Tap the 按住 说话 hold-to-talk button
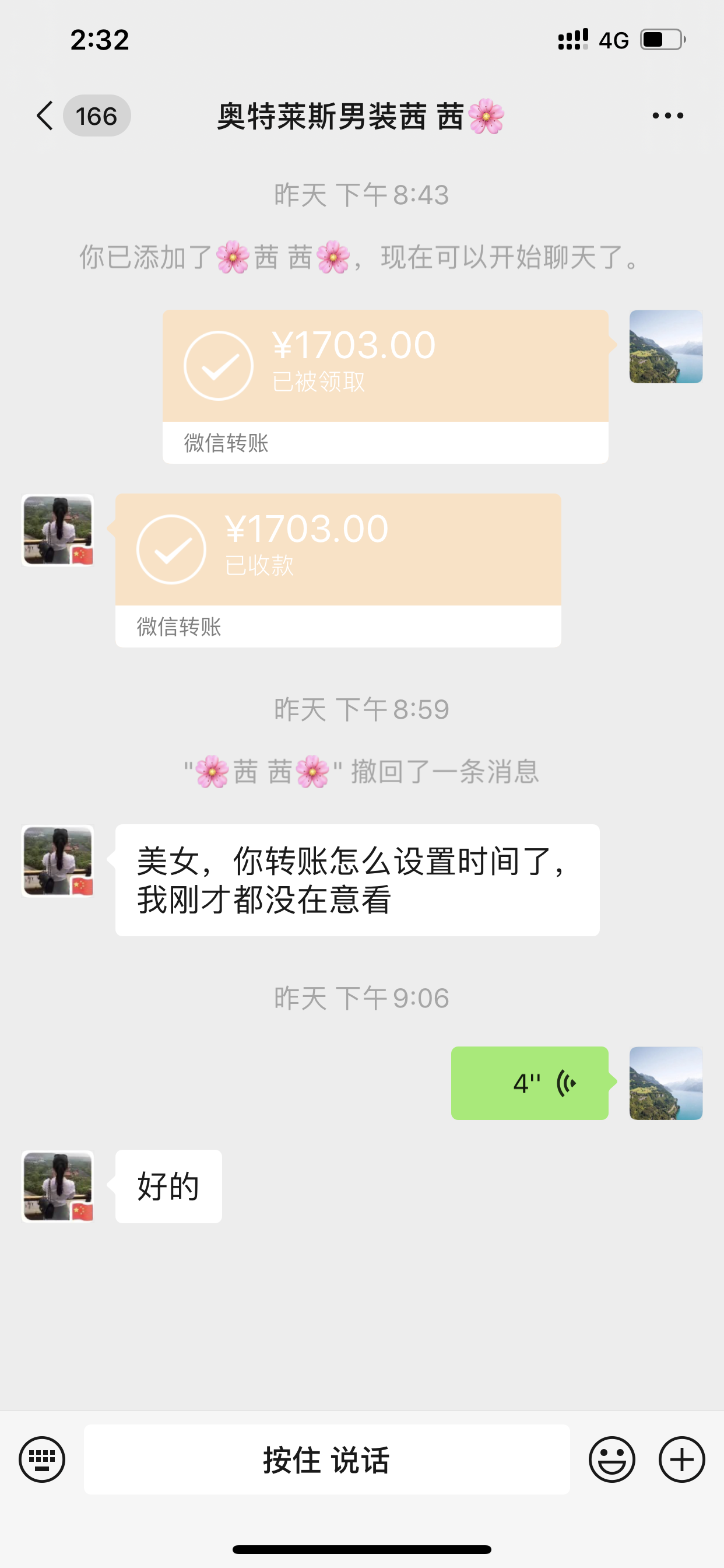This screenshot has width=724, height=1568. [x=326, y=1459]
